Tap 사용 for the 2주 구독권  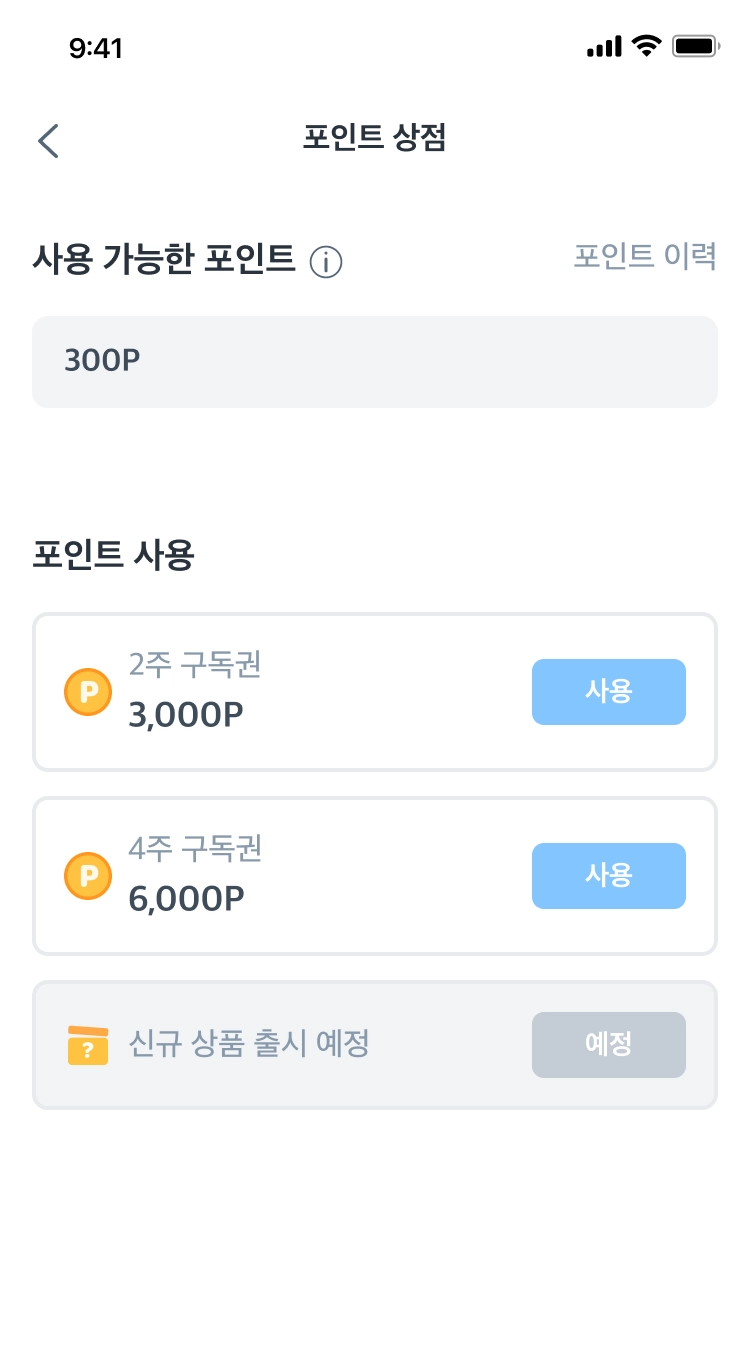608,692
